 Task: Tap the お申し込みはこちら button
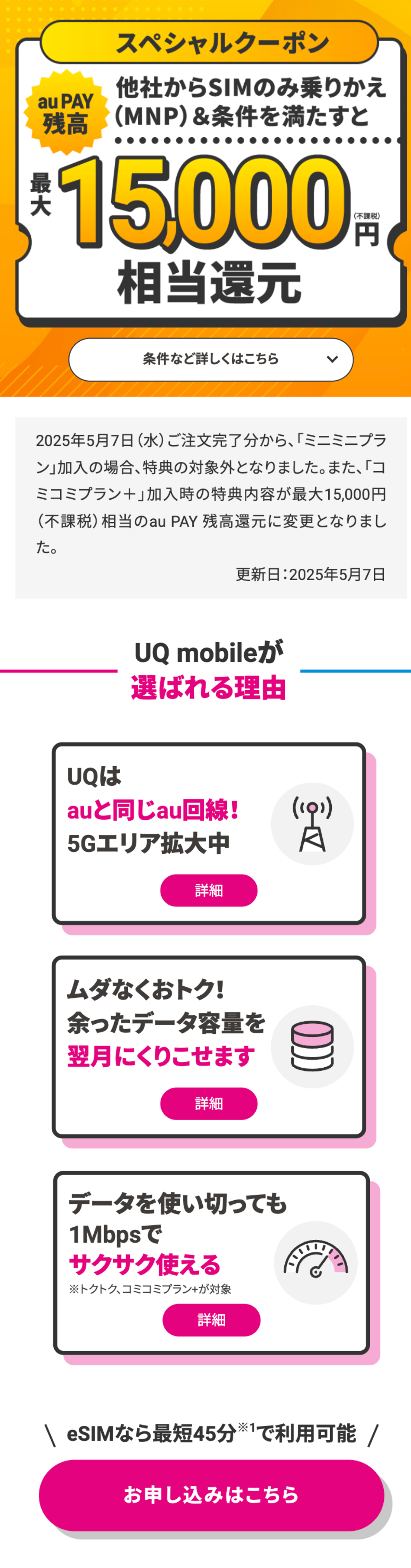click(x=211, y=1494)
